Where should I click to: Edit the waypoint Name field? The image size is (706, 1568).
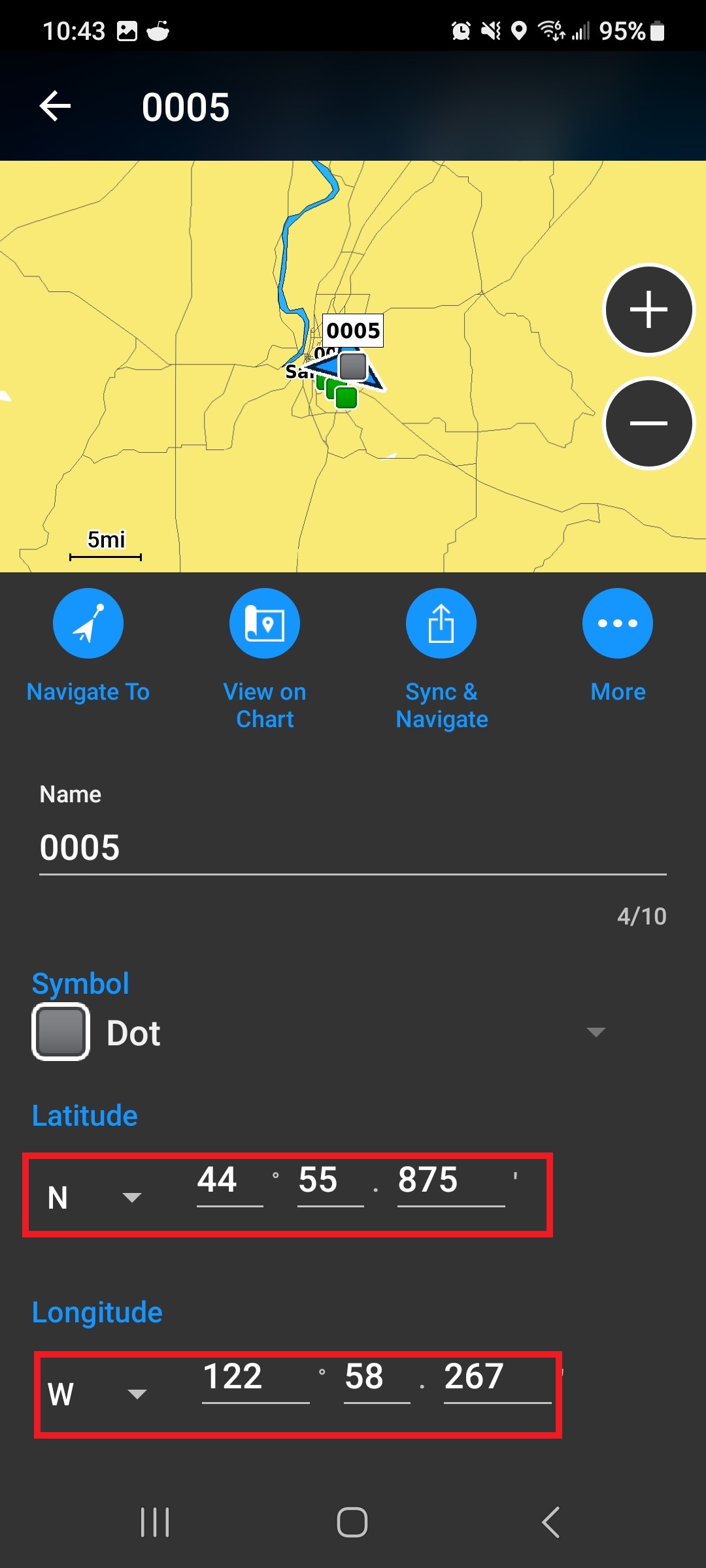[352, 847]
